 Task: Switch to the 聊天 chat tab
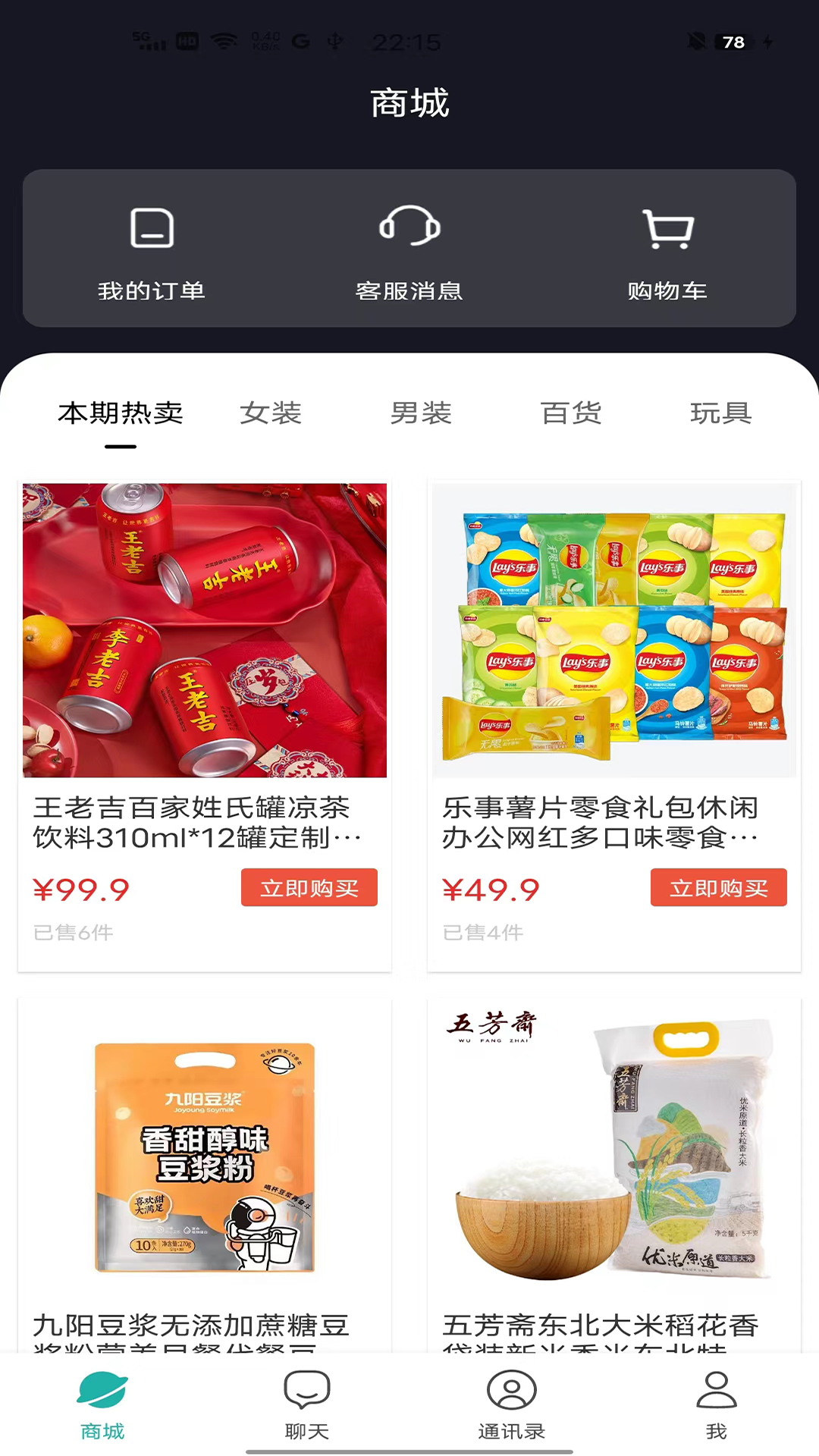[x=307, y=1404]
